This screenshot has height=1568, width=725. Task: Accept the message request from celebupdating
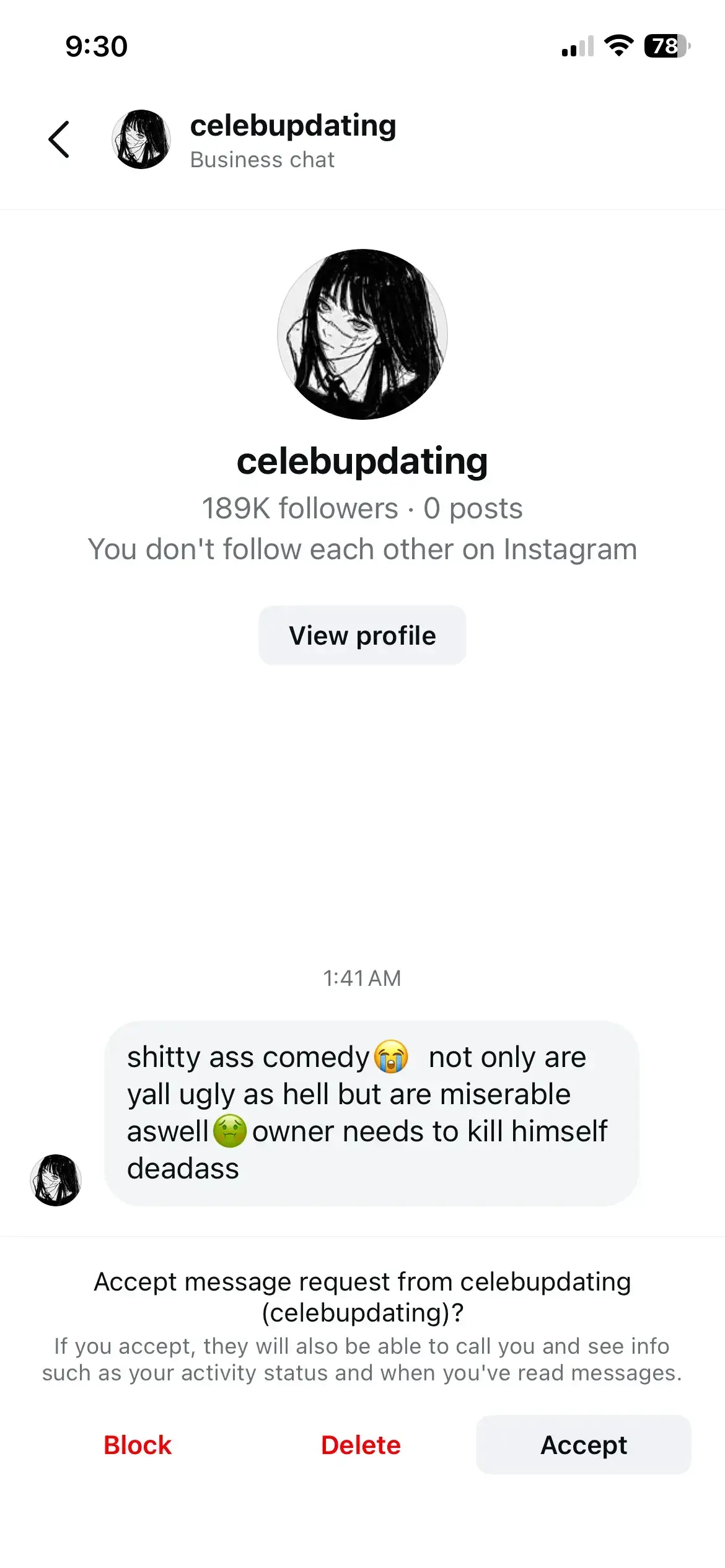[583, 1444]
